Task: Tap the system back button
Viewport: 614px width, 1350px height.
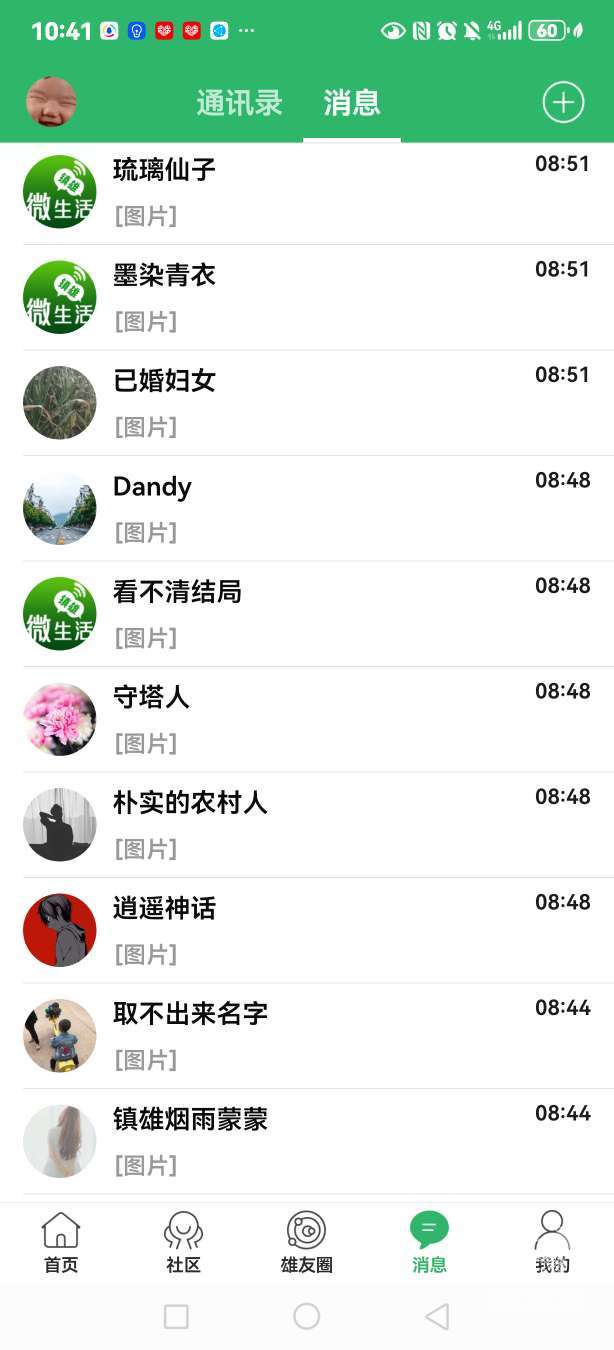Action: [x=437, y=1316]
